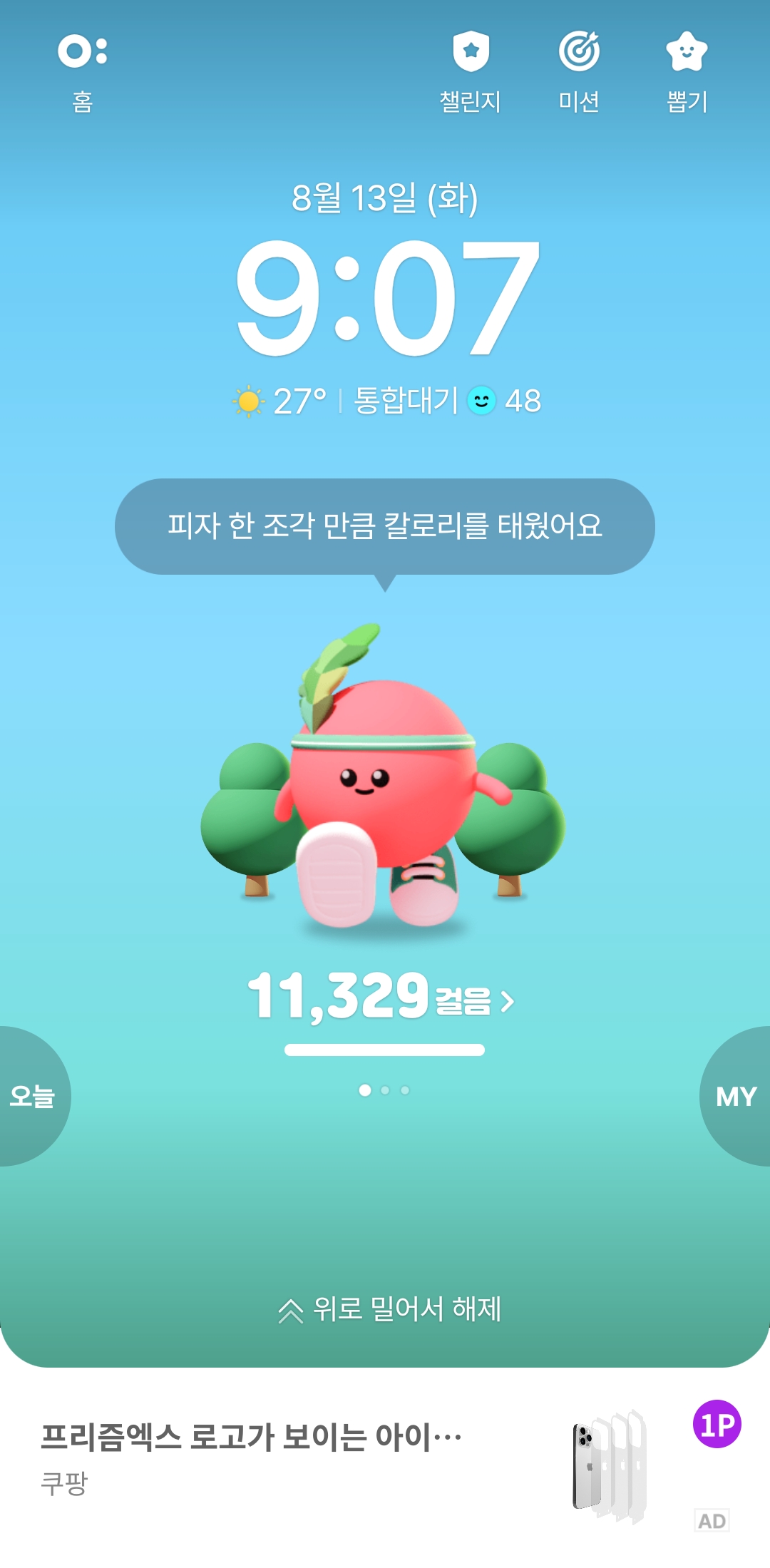This screenshot has width=770, height=1568.
Task: Open the 뽑기 draw feature
Action: [x=687, y=71]
